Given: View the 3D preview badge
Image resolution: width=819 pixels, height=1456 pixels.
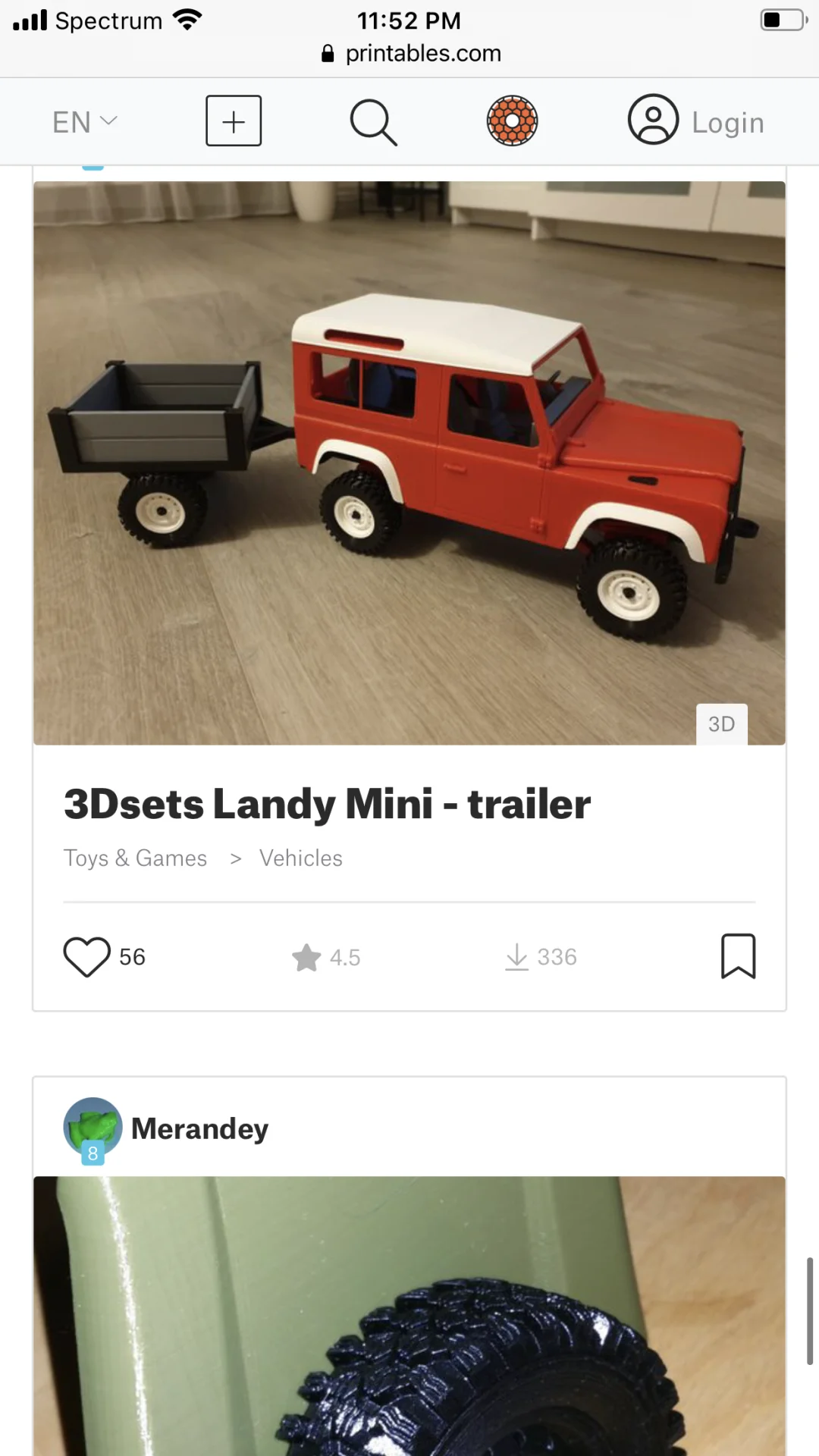Looking at the screenshot, I should click(x=721, y=724).
